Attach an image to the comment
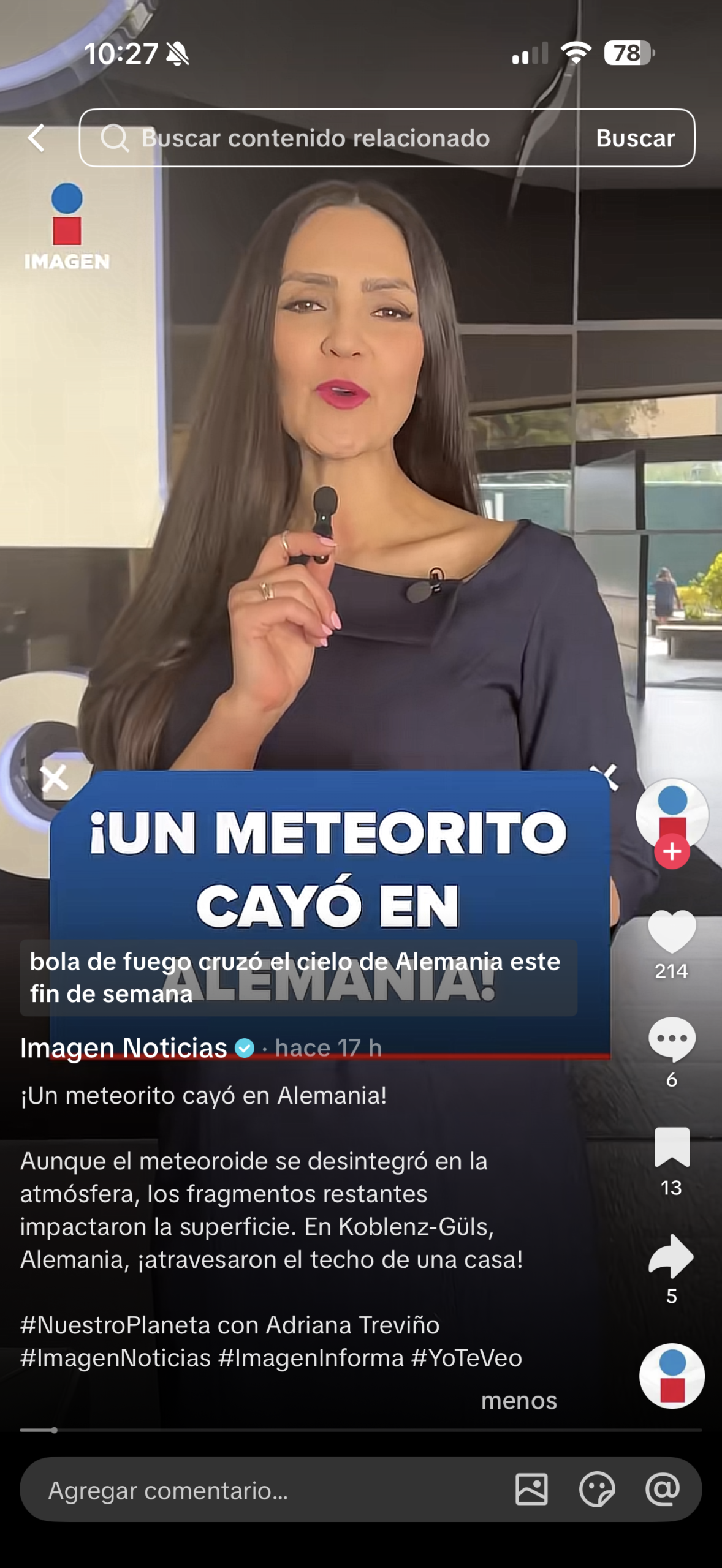Viewport: 722px width, 1568px height. tap(531, 1490)
